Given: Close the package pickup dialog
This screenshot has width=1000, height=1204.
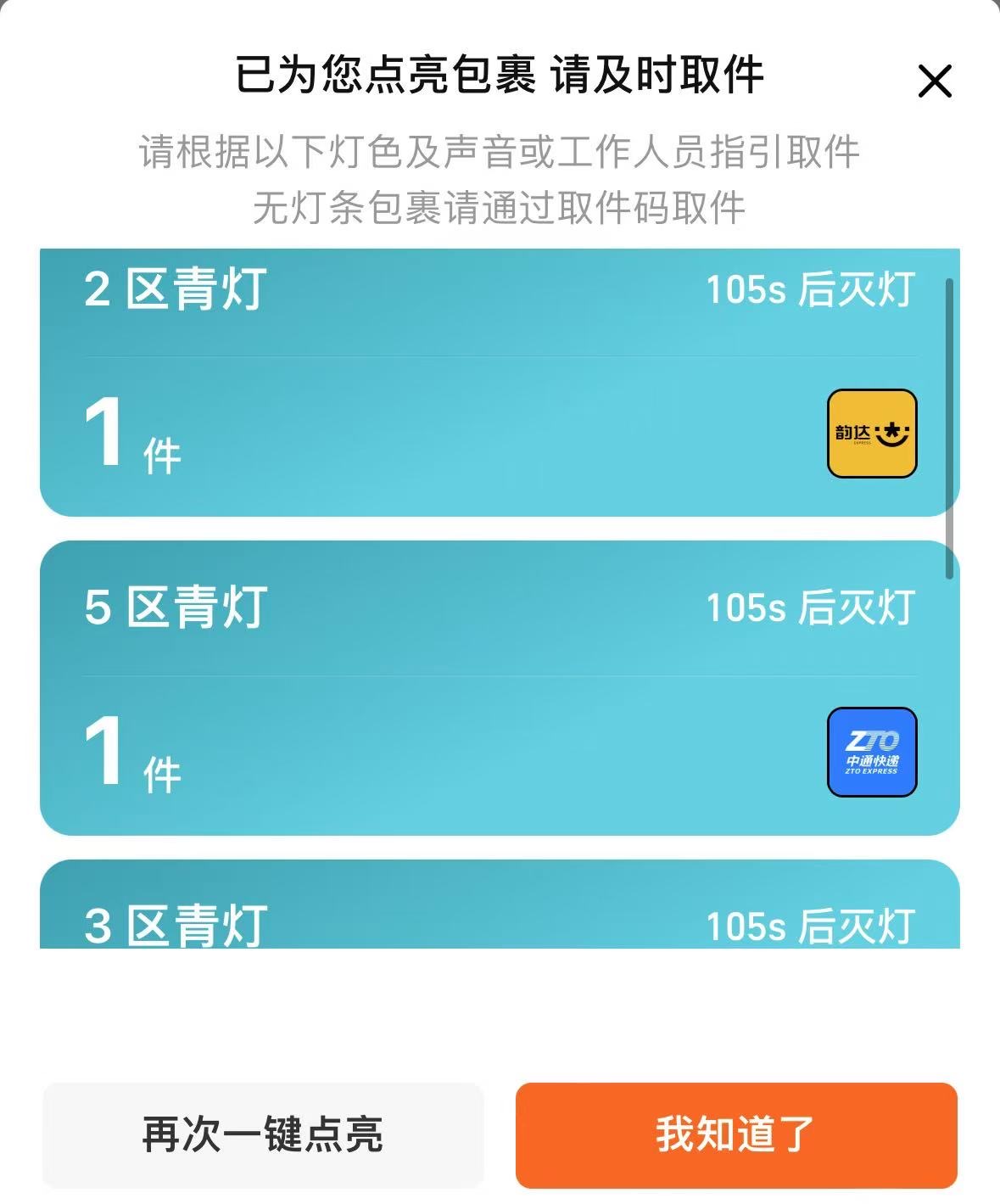Looking at the screenshot, I should tap(935, 81).
